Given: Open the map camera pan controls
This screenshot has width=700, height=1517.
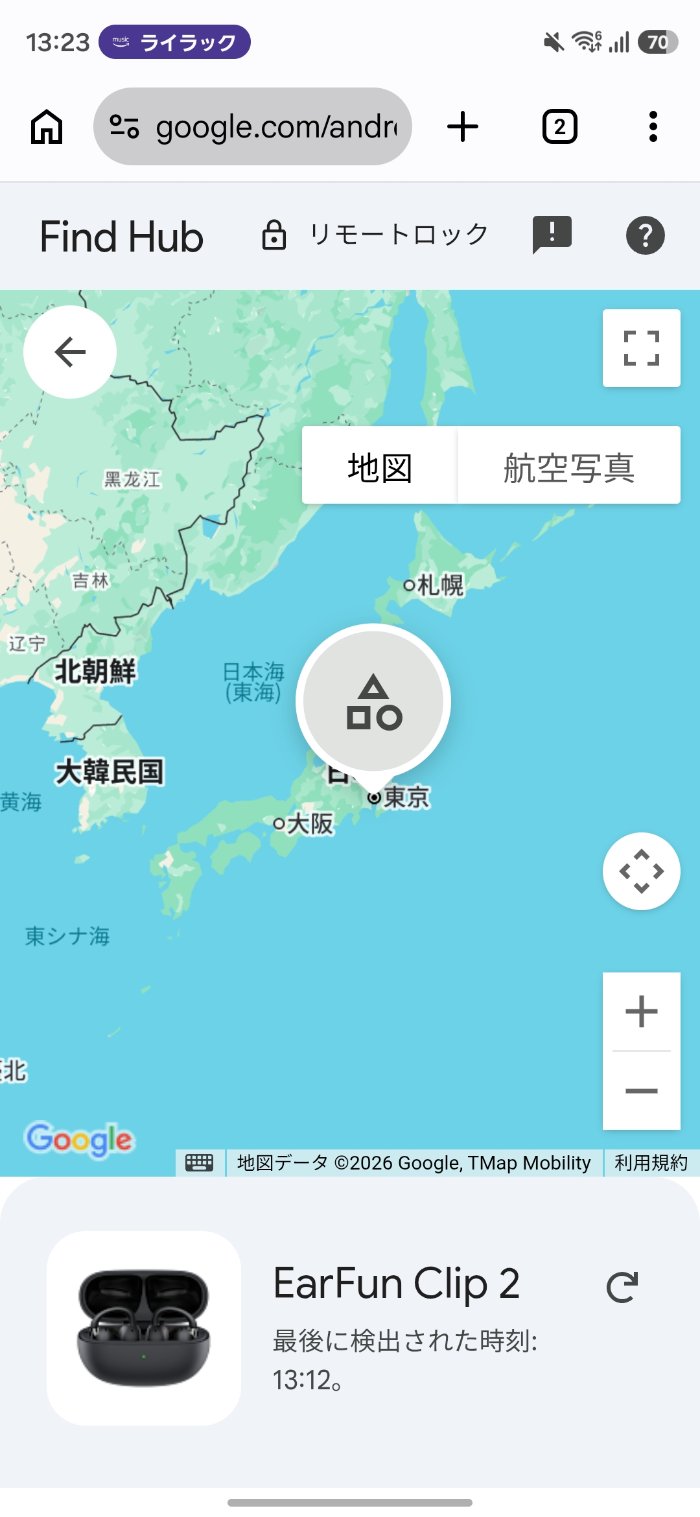Looking at the screenshot, I should click(x=641, y=871).
